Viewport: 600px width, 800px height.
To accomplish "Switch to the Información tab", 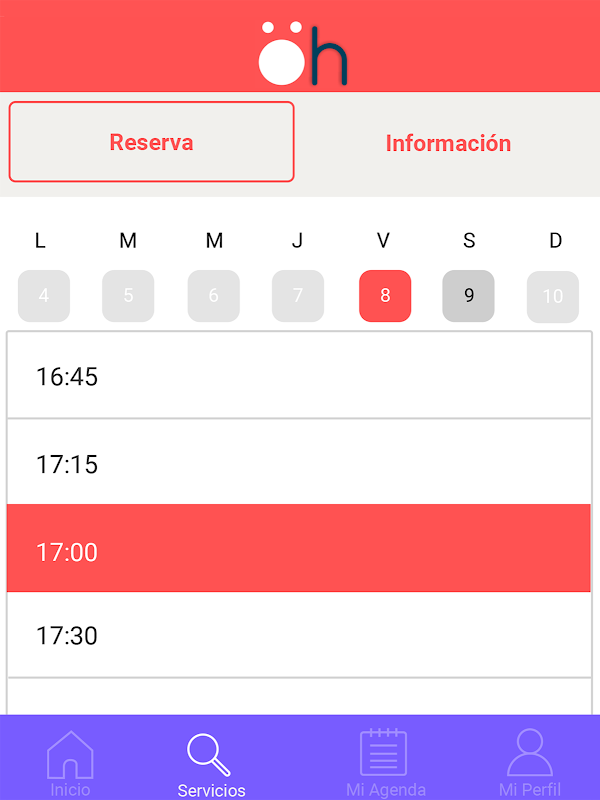I will point(448,143).
